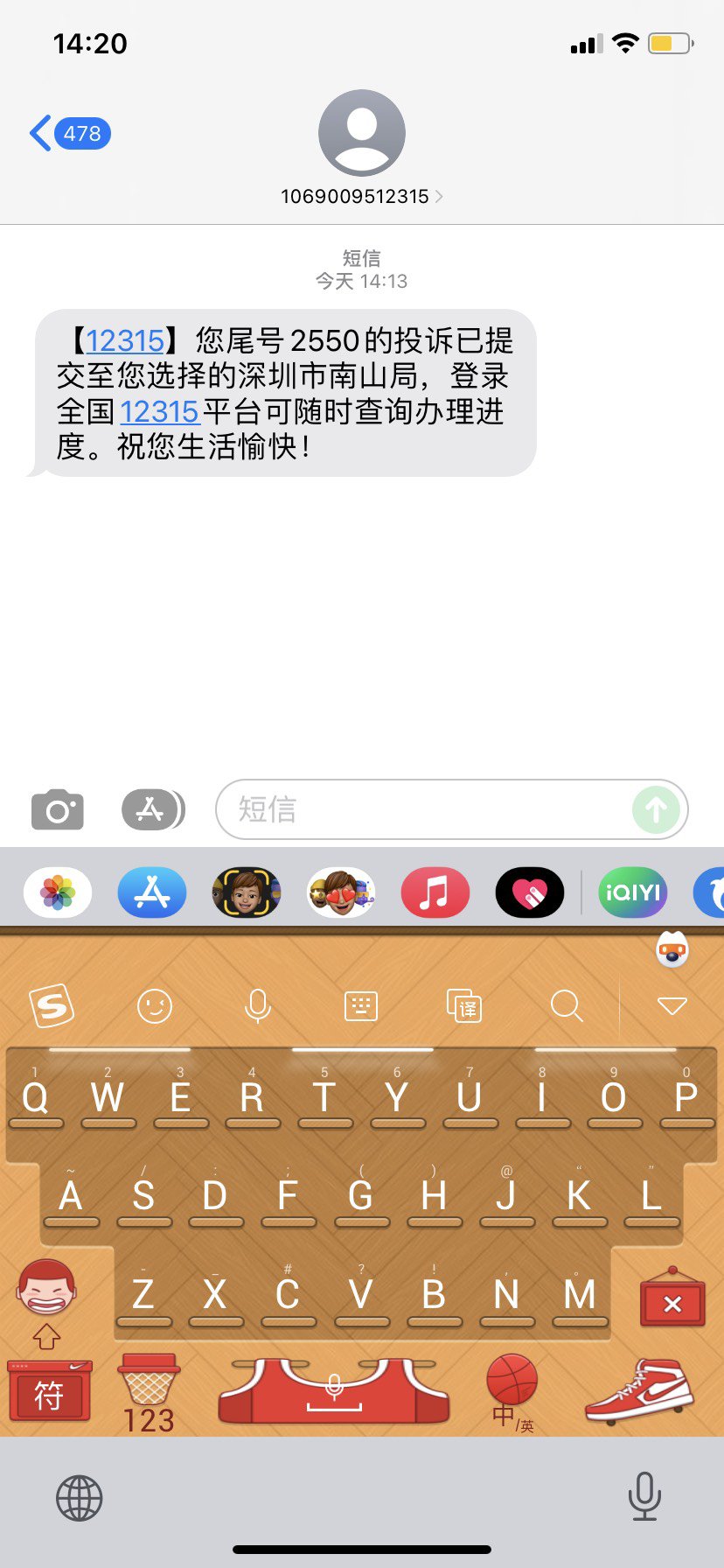724x1568 pixels.
Task: Start voice input from keyboard toolbar
Action: [258, 1006]
